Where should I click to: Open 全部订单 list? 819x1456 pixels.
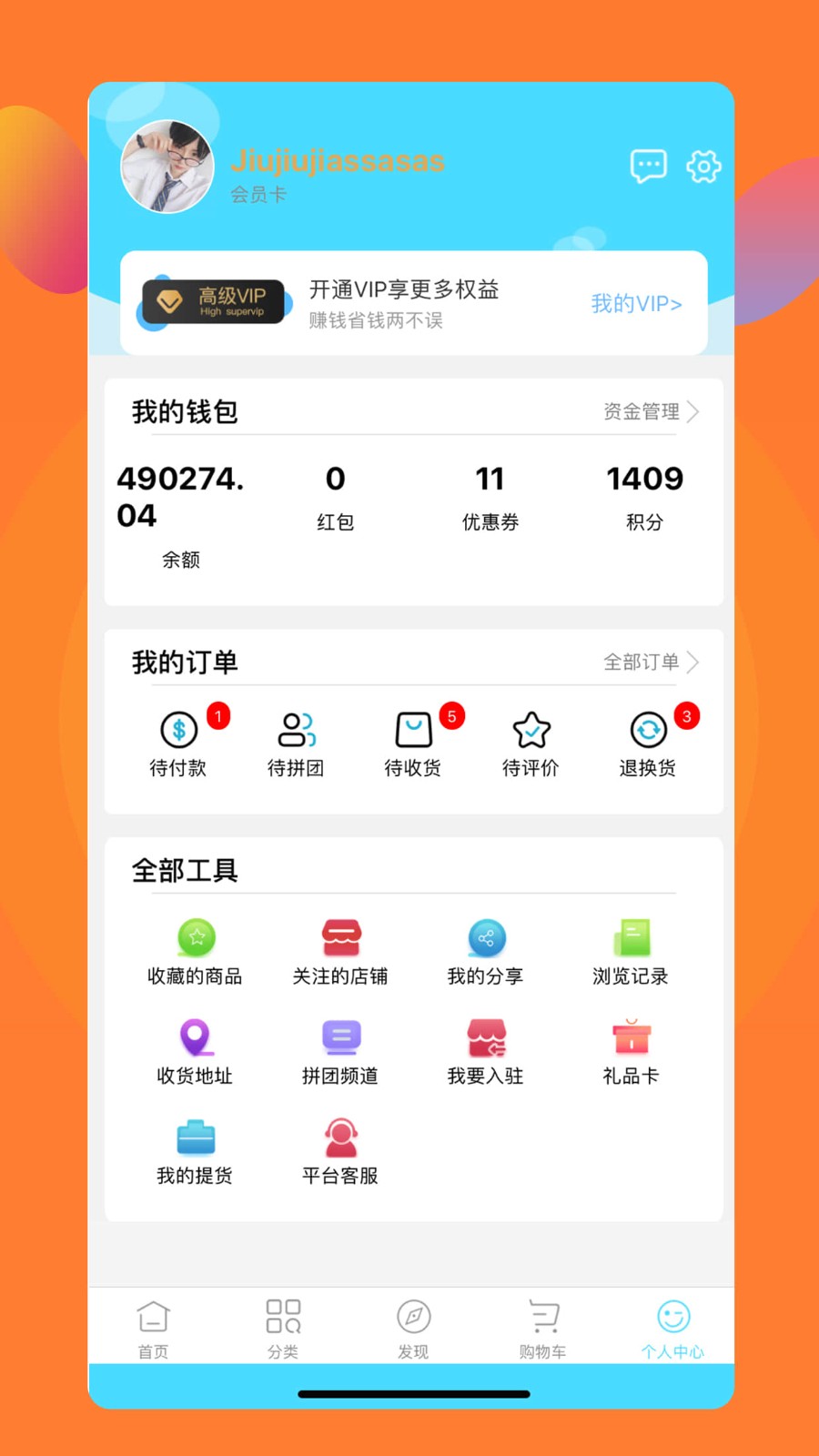pos(651,662)
